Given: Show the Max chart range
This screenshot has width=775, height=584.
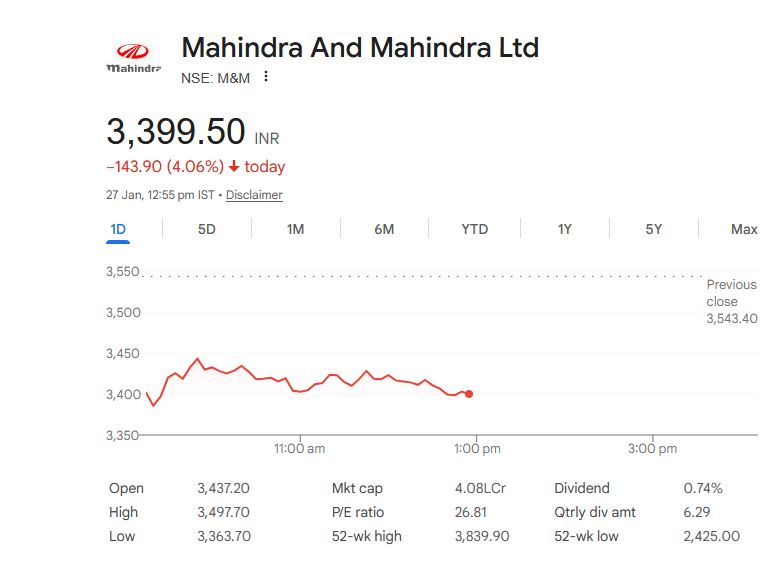Looking at the screenshot, I should click(743, 229).
